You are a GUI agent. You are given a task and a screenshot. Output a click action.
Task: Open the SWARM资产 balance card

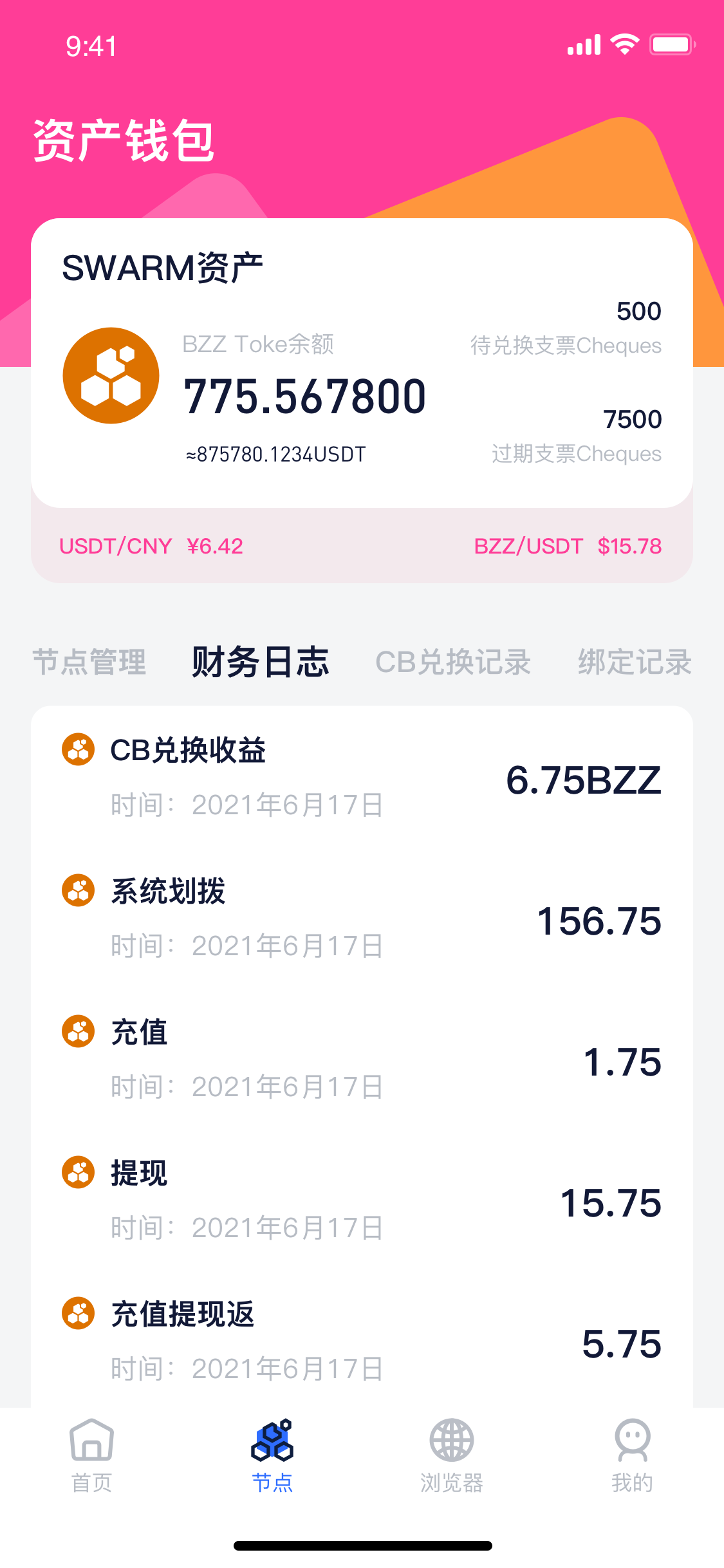(x=362, y=363)
